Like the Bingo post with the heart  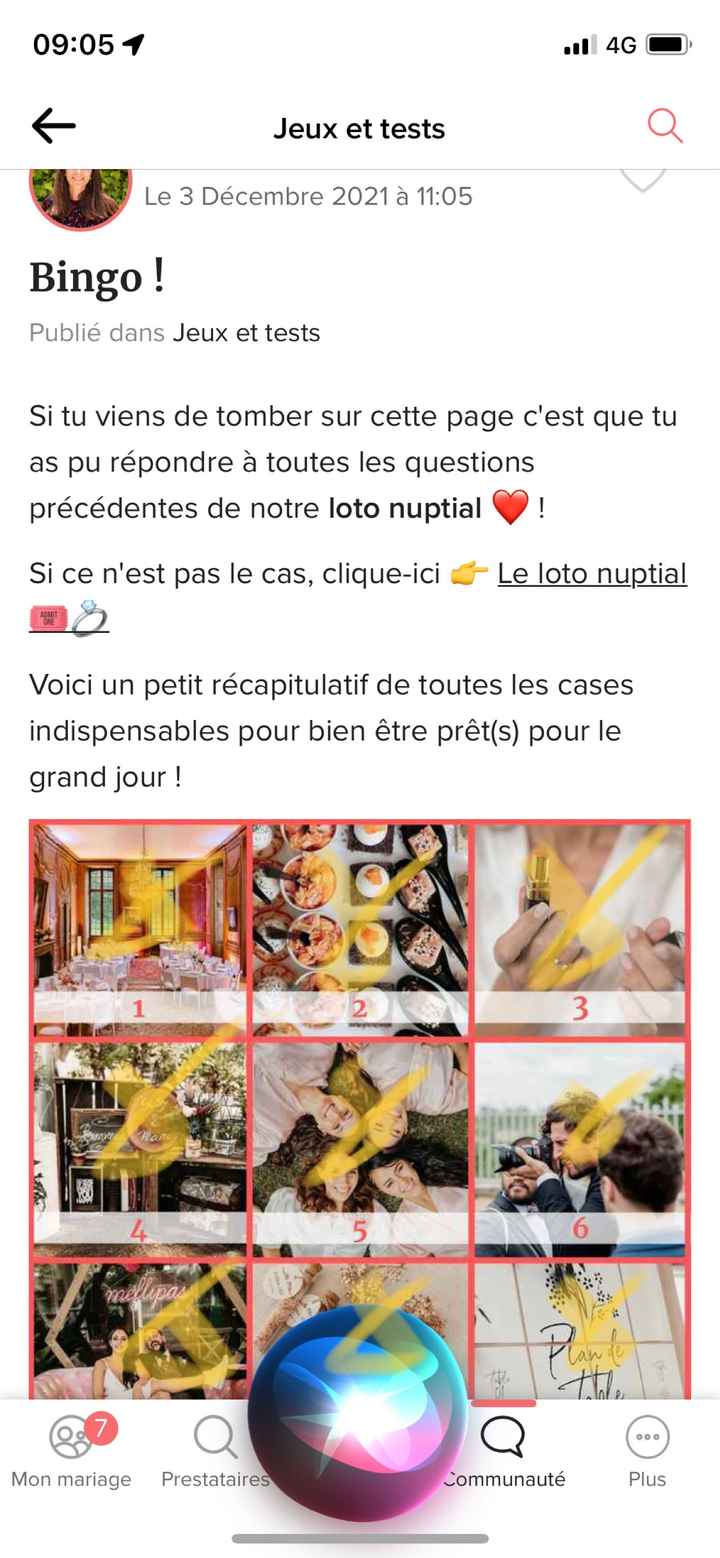(x=643, y=180)
